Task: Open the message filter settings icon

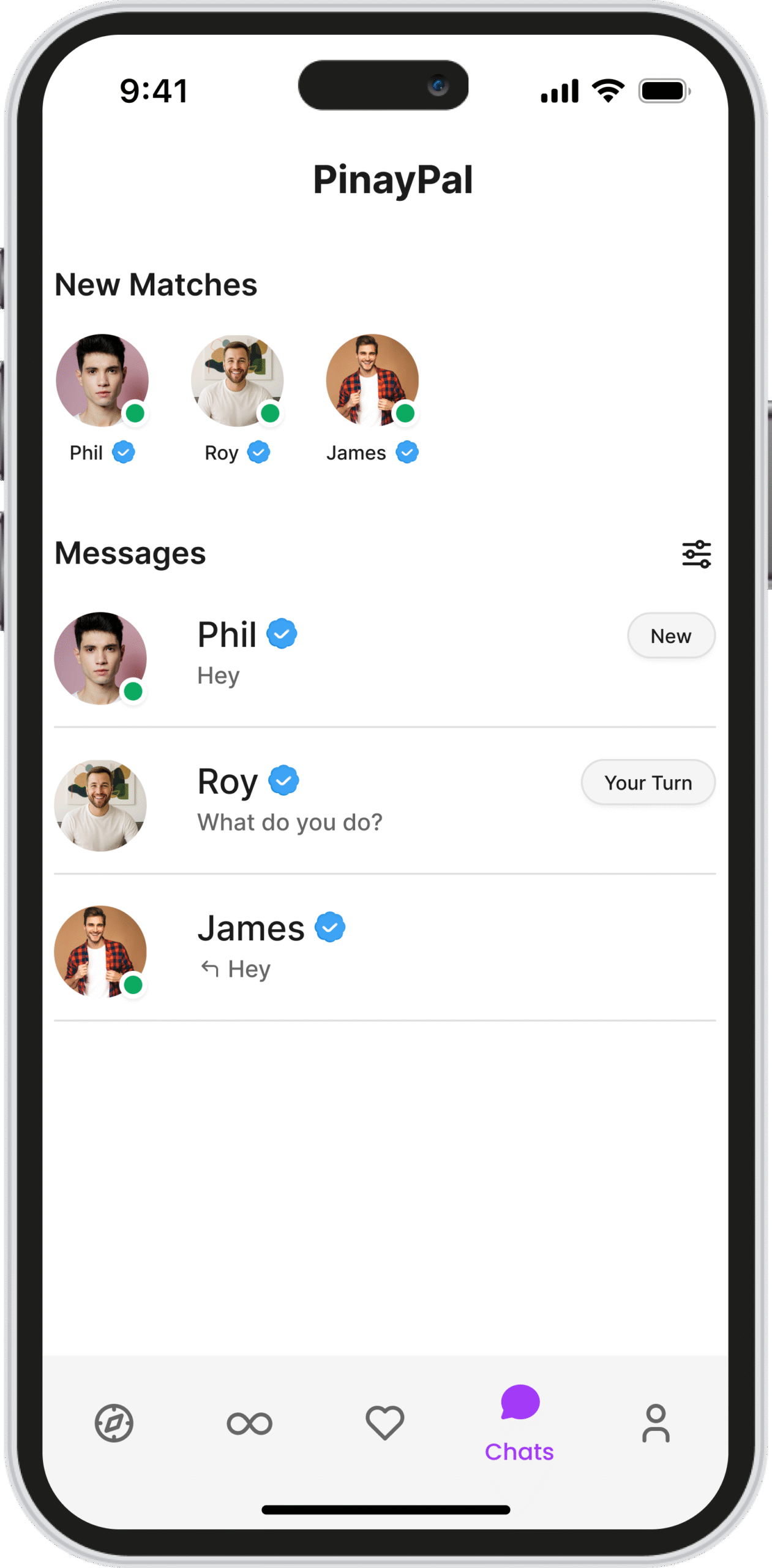Action: [696, 554]
